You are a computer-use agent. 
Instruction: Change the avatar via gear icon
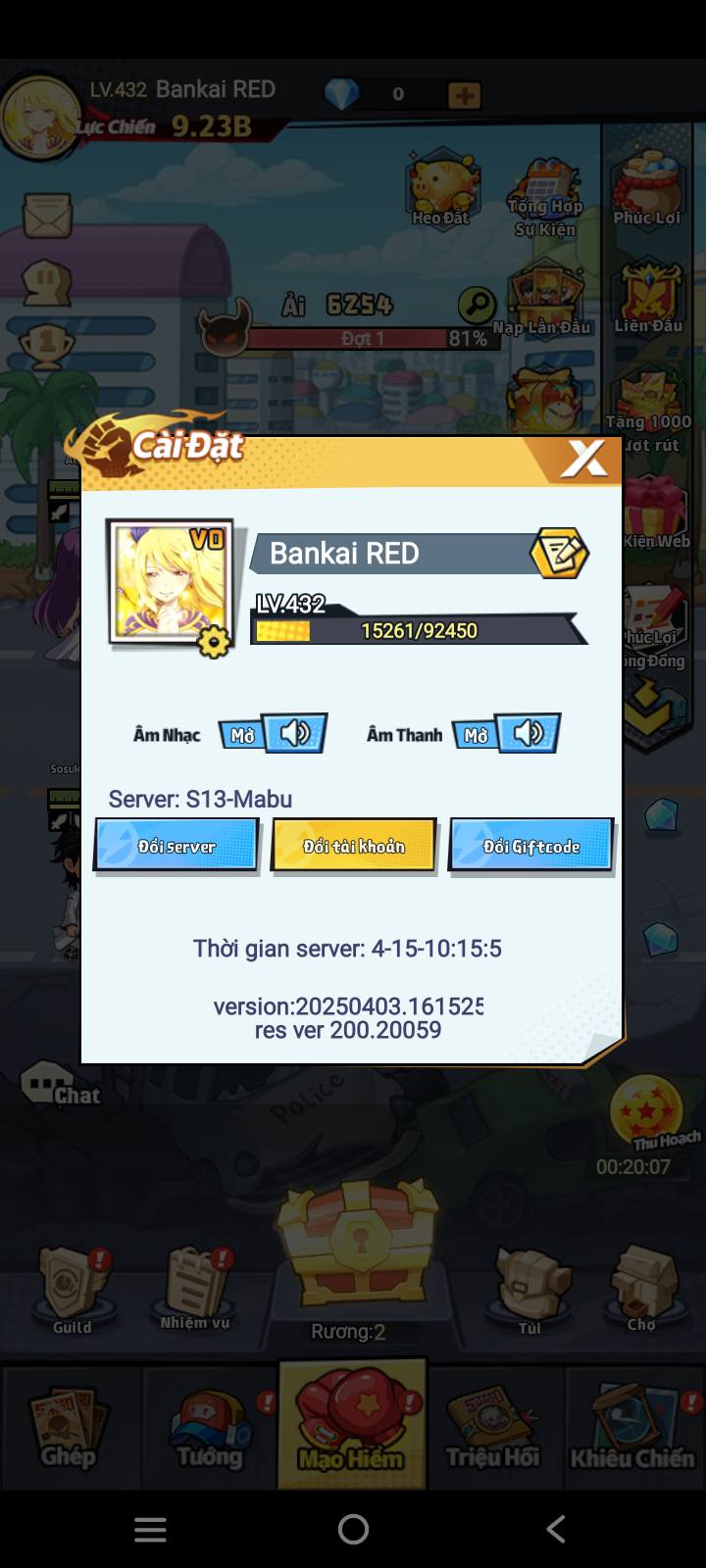pos(214,641)
